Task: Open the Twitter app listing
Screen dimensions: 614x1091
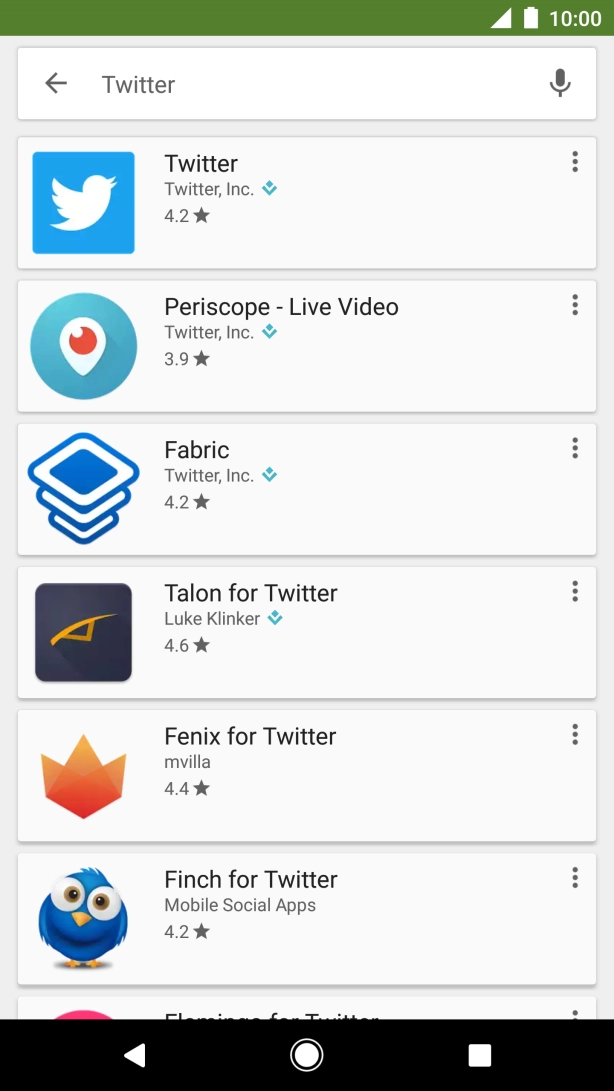Action: tap(300, 202)
